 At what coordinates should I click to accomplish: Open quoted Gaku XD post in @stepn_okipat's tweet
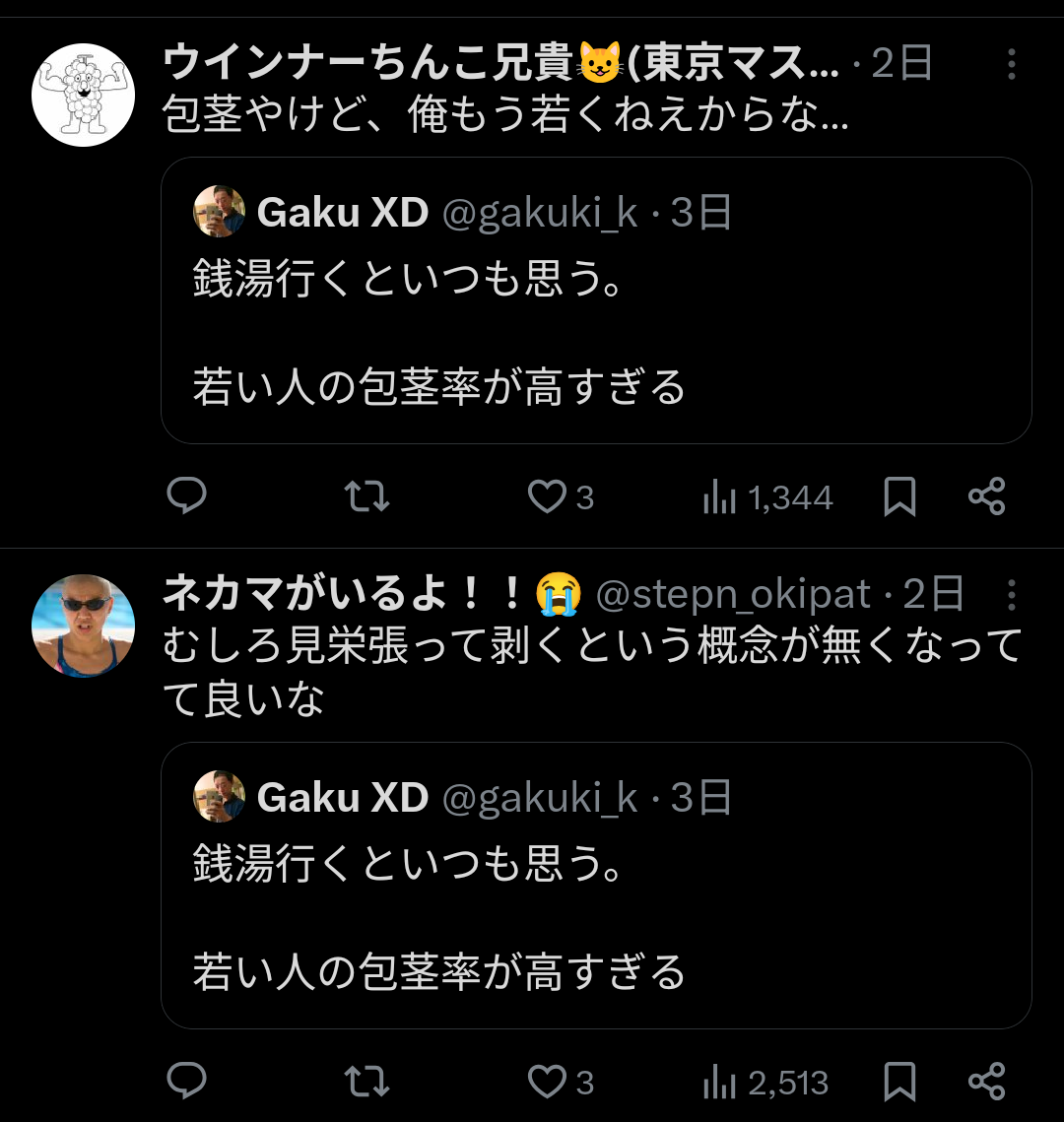pos(595,911)
